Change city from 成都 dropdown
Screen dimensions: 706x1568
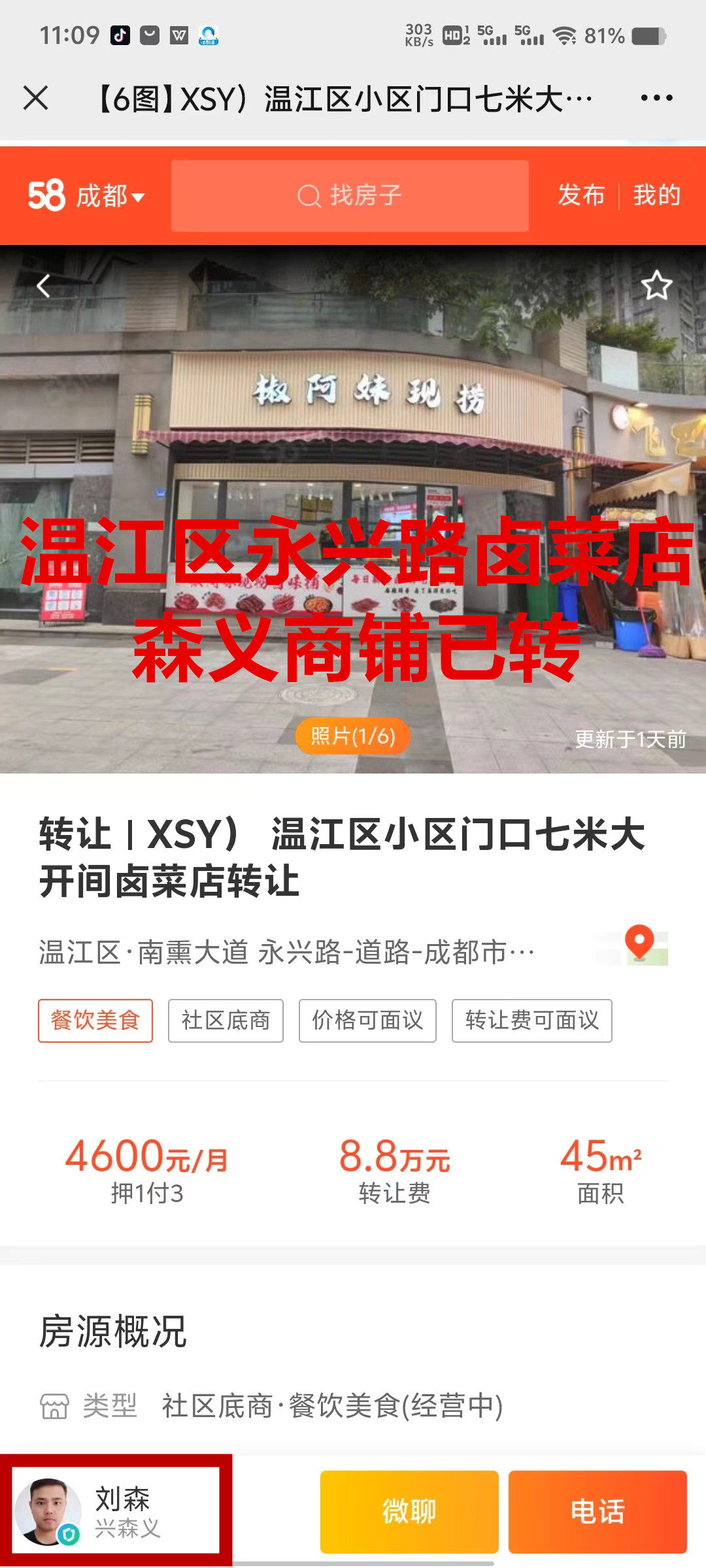coord(109,196)
